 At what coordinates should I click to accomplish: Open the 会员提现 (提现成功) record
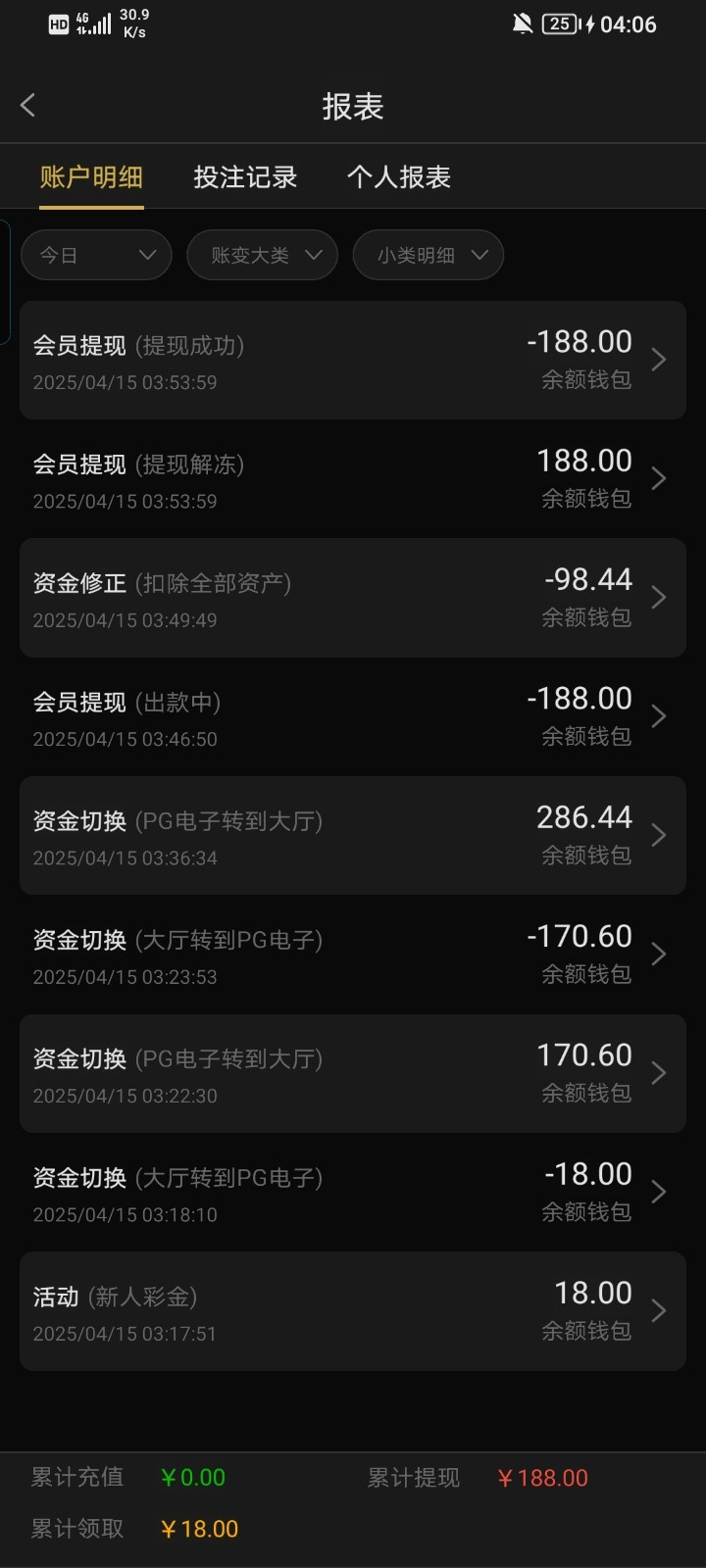[x=353, y=361]
